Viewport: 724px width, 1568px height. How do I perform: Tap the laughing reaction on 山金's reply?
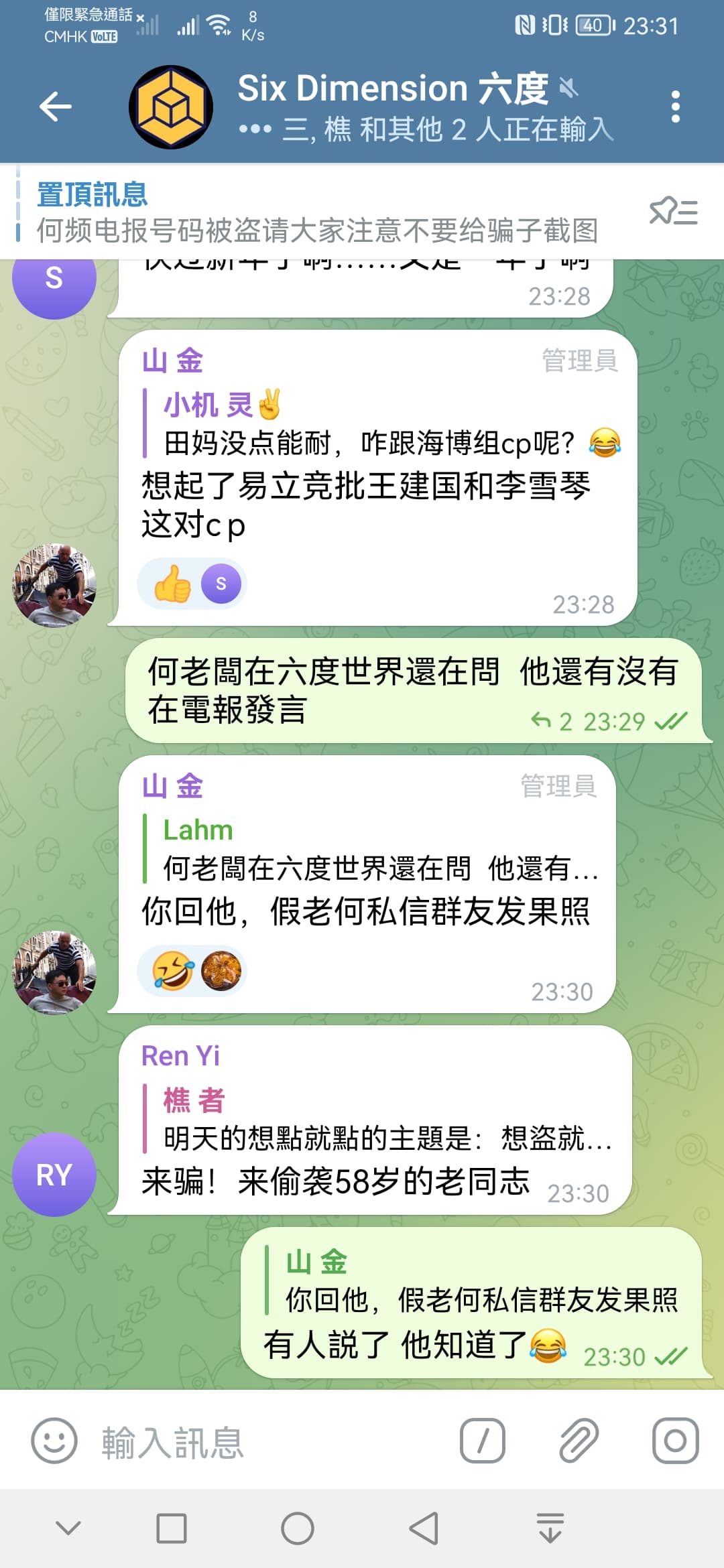(172, 971)
